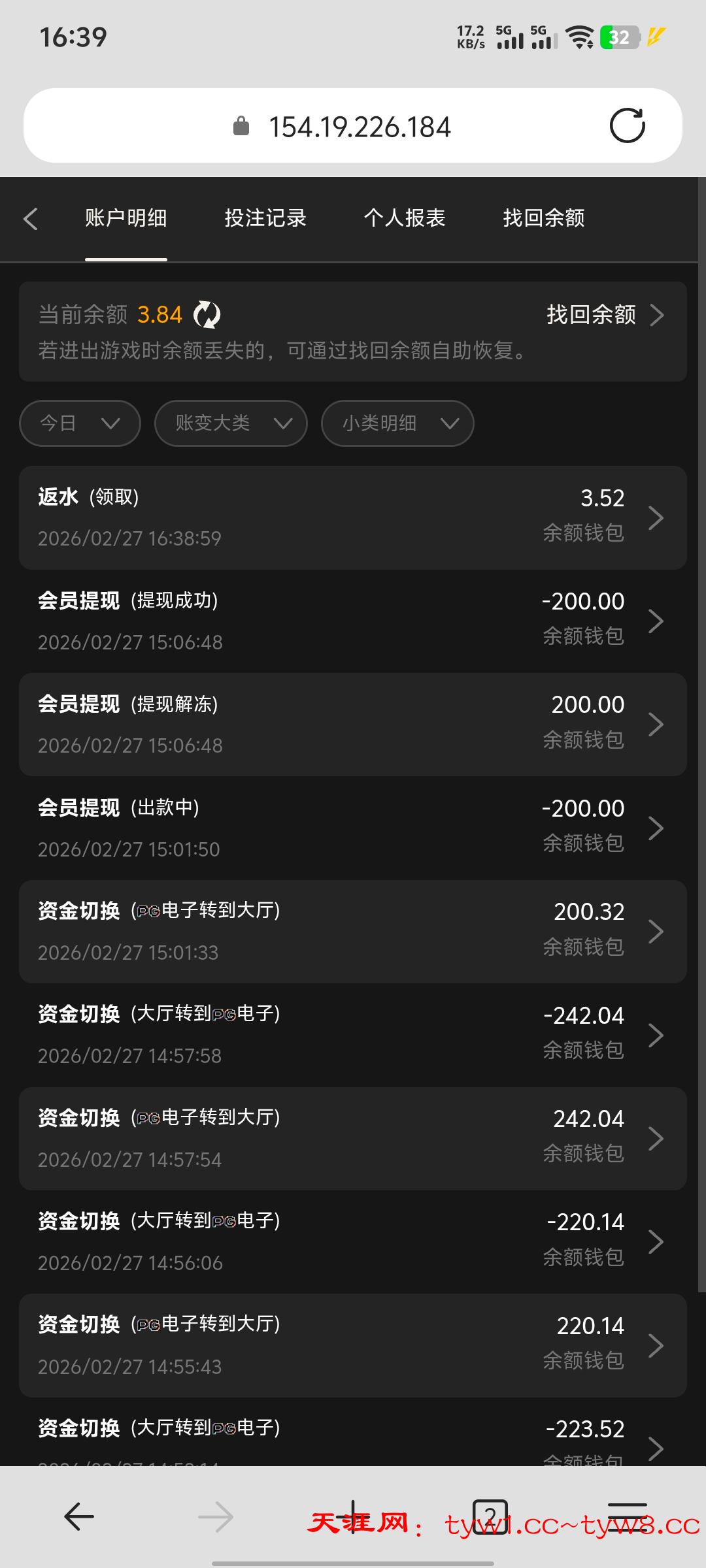
Task: Tap the address bar showing 154.19.226.184
Action: [x=360, y=127]
